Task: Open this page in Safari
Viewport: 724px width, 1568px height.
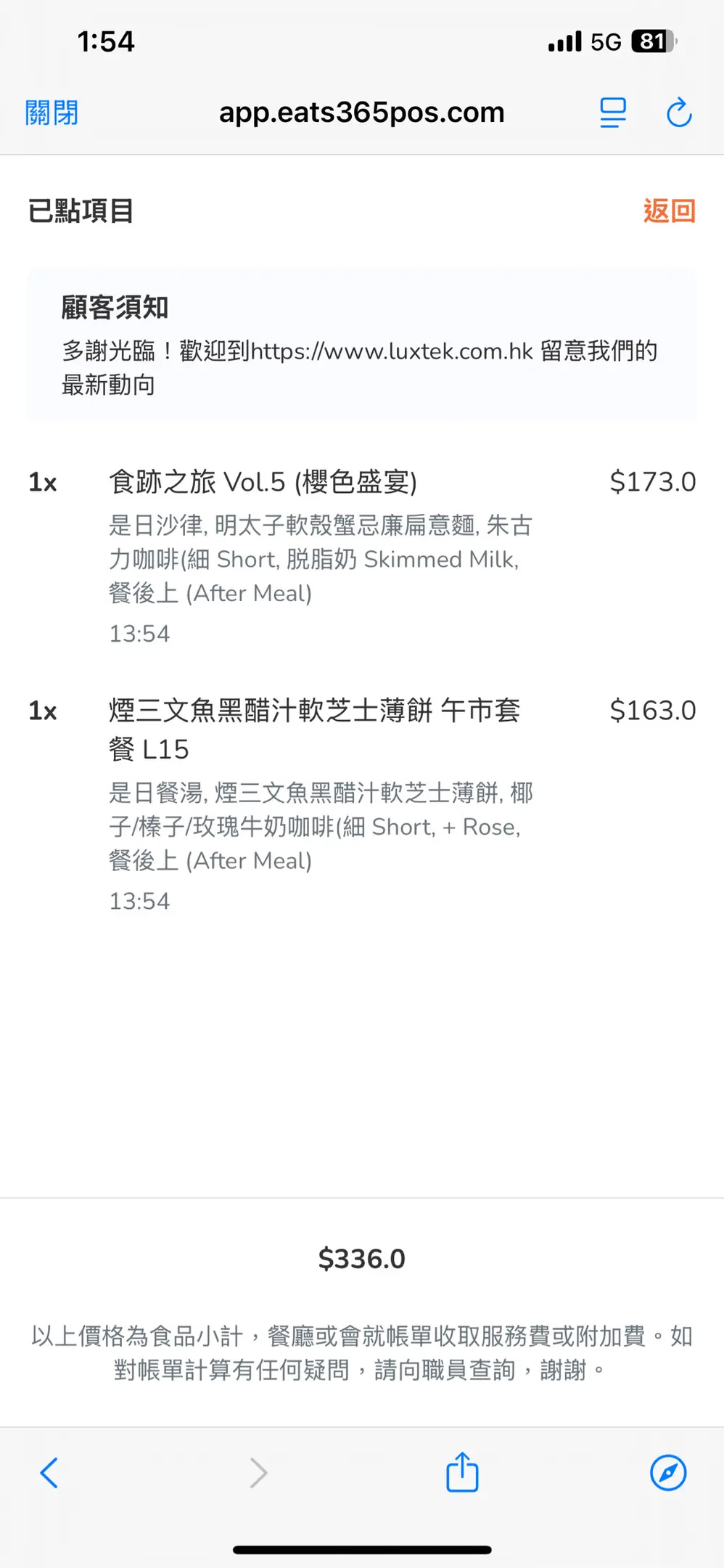Action: click(x=668, y=1473)
